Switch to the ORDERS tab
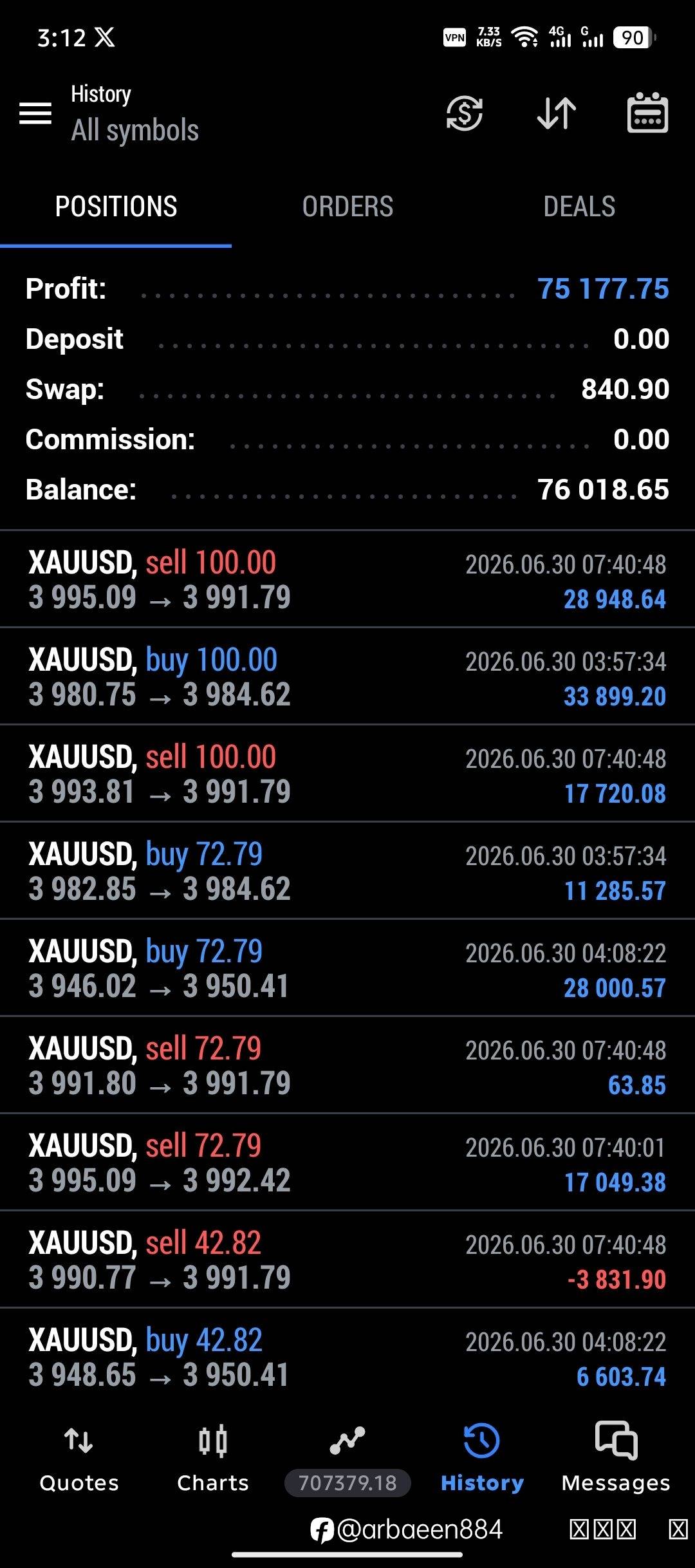695x1568 pixels. pos(347,207)
